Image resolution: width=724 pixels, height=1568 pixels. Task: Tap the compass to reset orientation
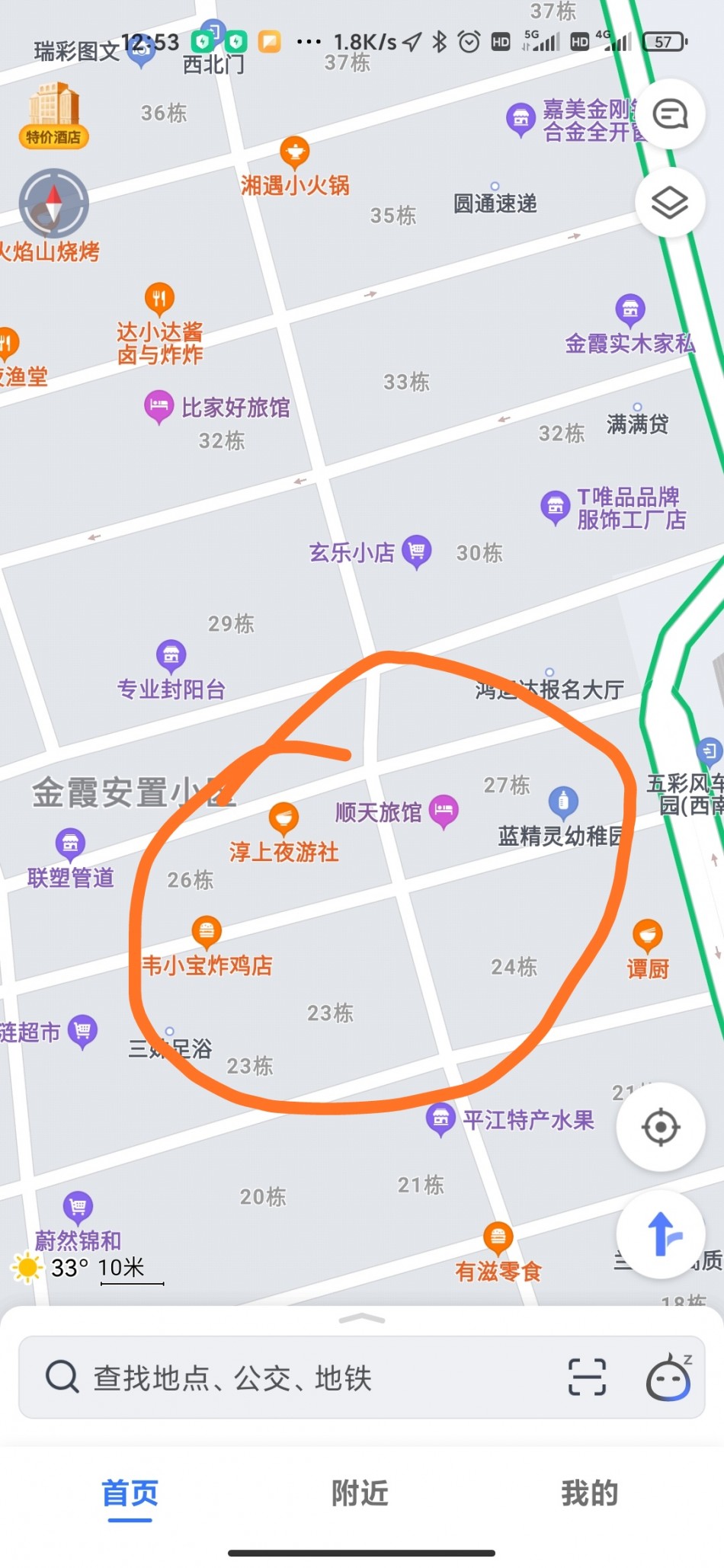pos(53,203)
